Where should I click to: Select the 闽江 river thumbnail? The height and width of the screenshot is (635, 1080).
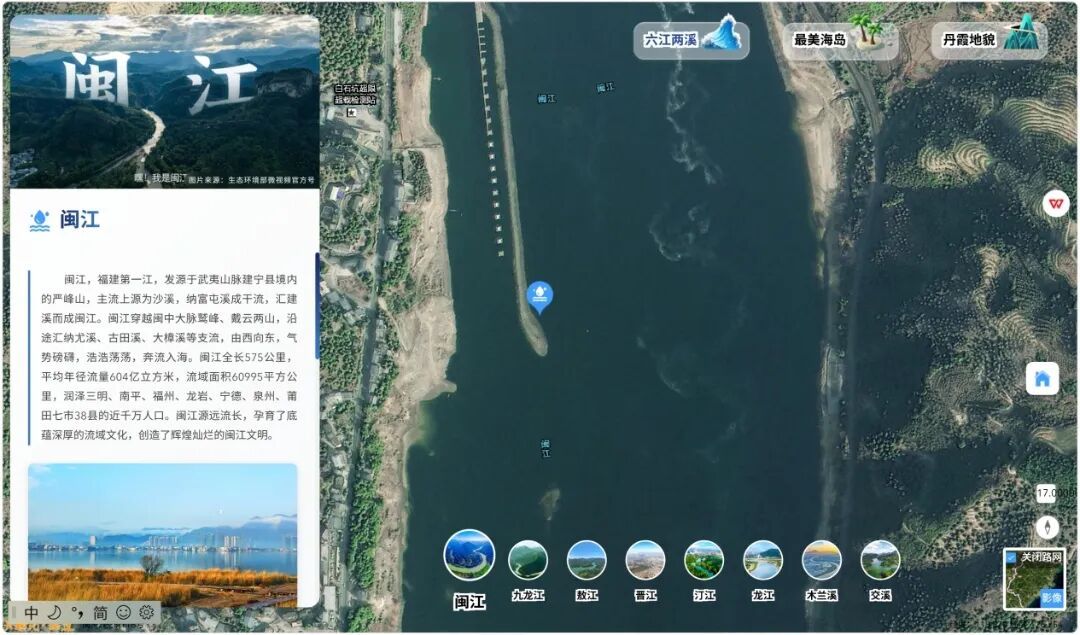469,555
